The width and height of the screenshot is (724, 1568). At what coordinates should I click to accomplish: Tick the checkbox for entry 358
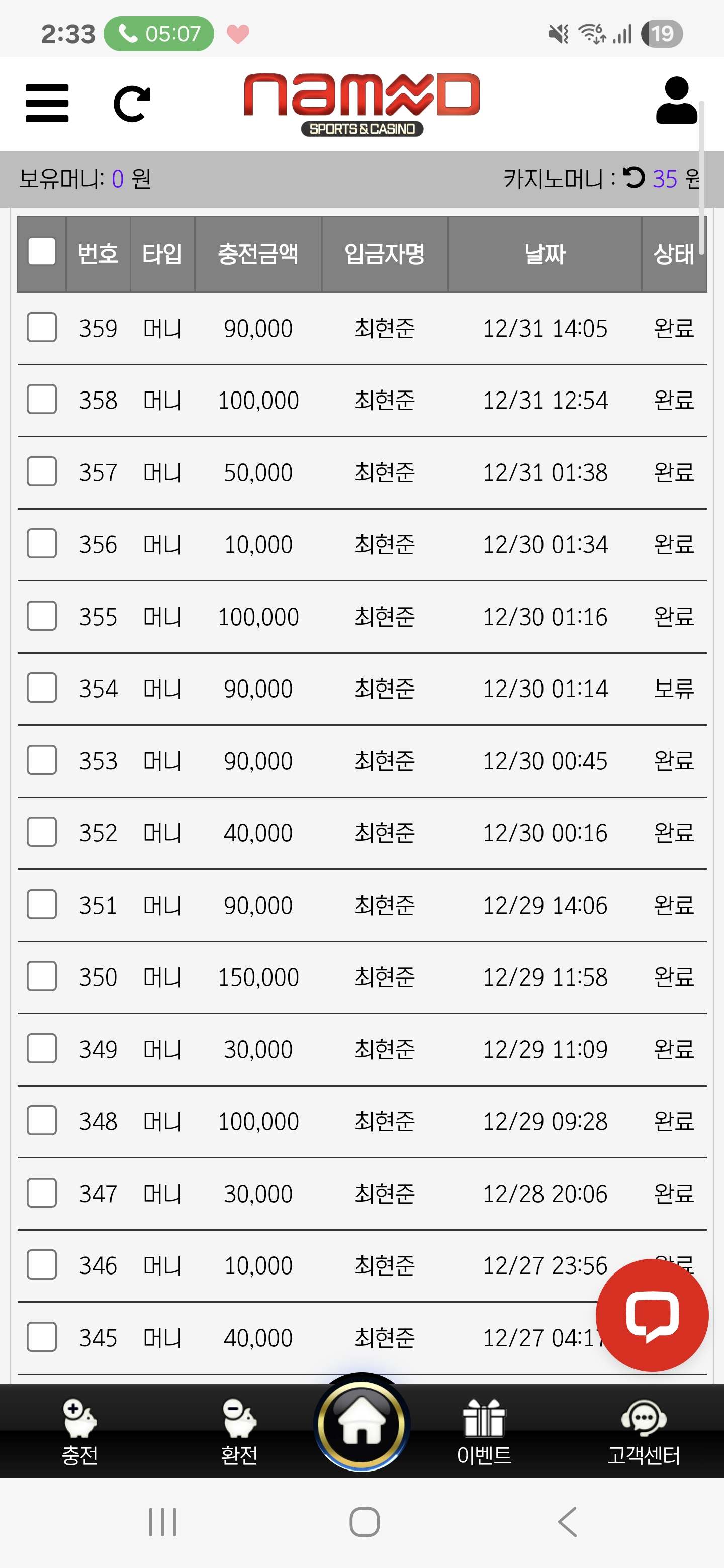point(41,400)
